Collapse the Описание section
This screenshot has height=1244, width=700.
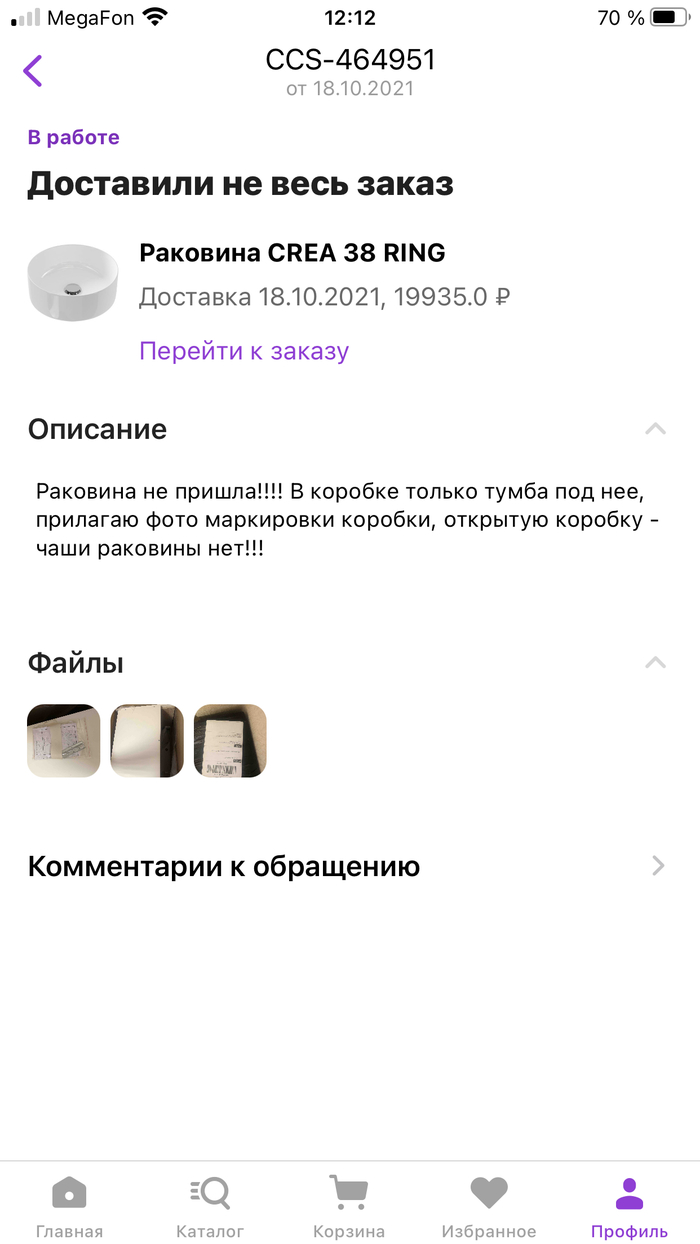[x=655, y=429]
